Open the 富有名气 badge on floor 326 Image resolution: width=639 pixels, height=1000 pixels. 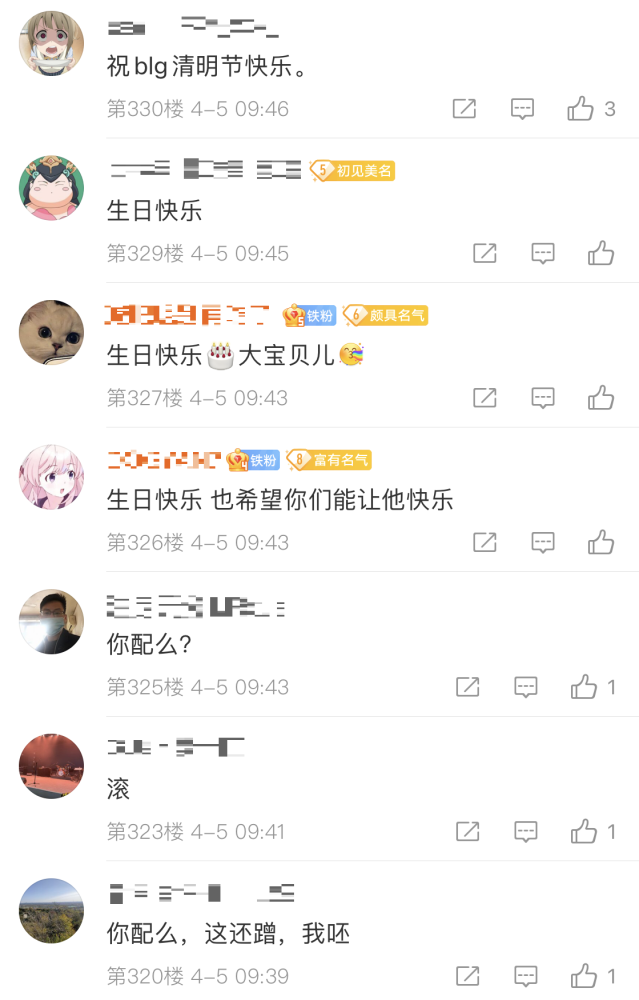(329, 460)
